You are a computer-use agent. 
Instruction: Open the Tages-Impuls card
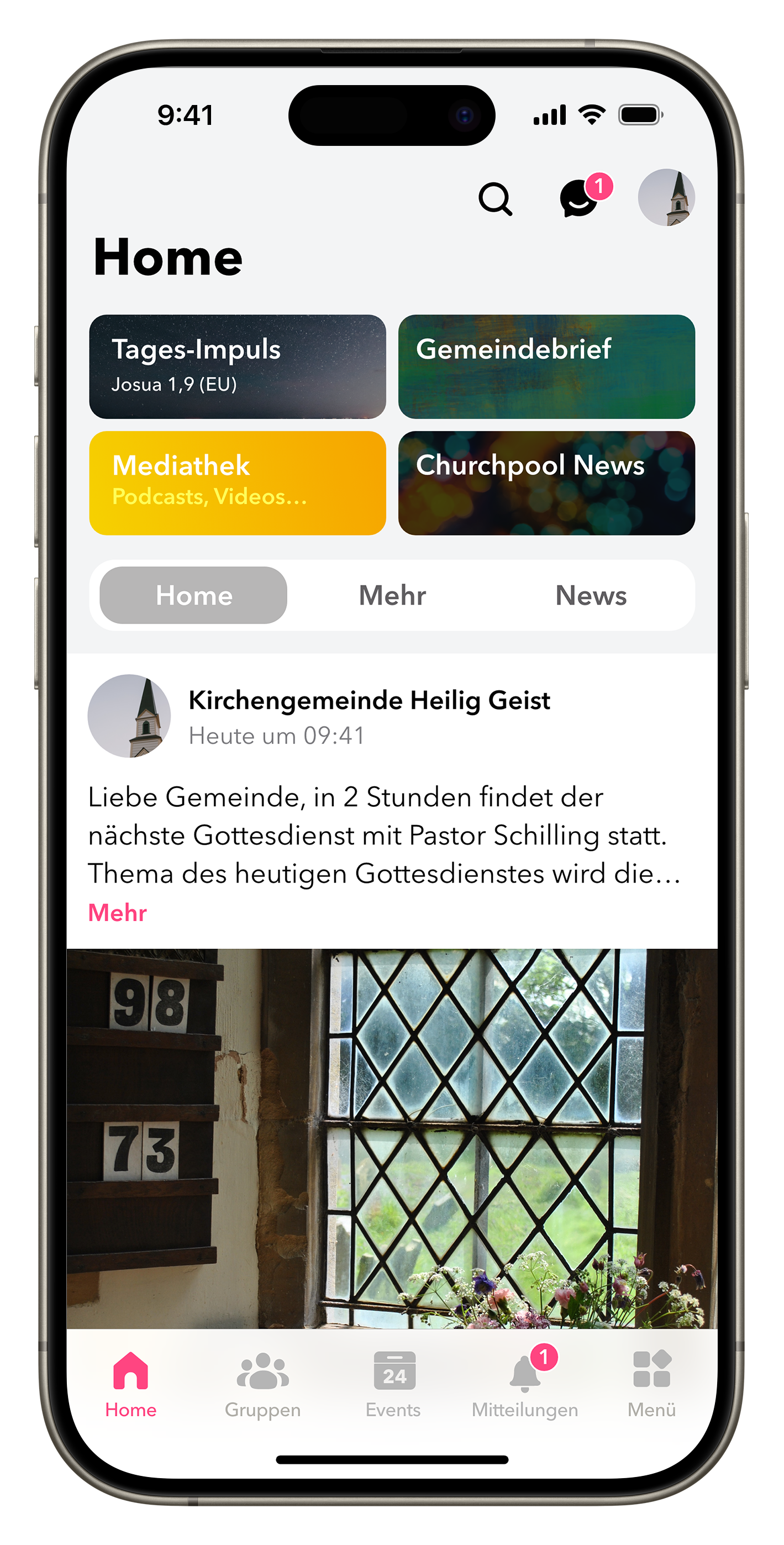pyautogui.click(x=238, y=366)
